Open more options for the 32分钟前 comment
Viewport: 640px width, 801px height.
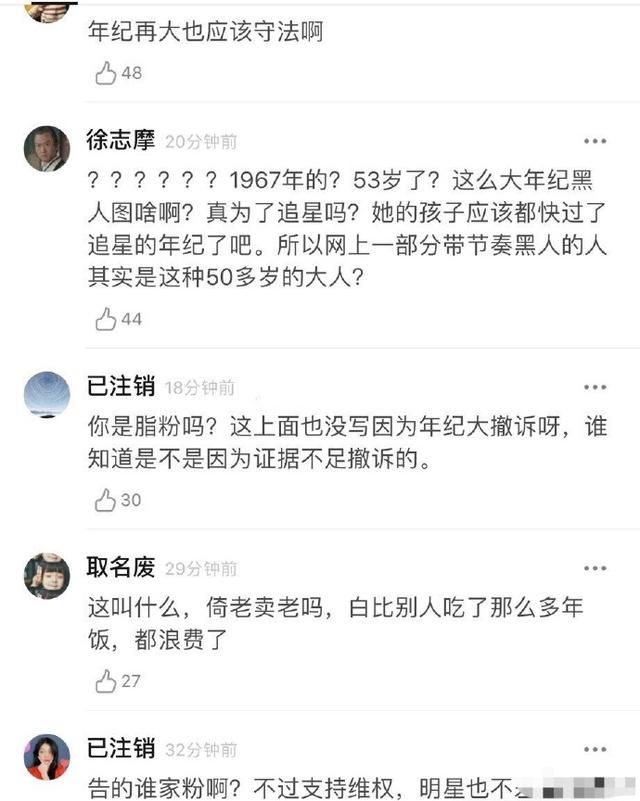[x=595, y=749]
